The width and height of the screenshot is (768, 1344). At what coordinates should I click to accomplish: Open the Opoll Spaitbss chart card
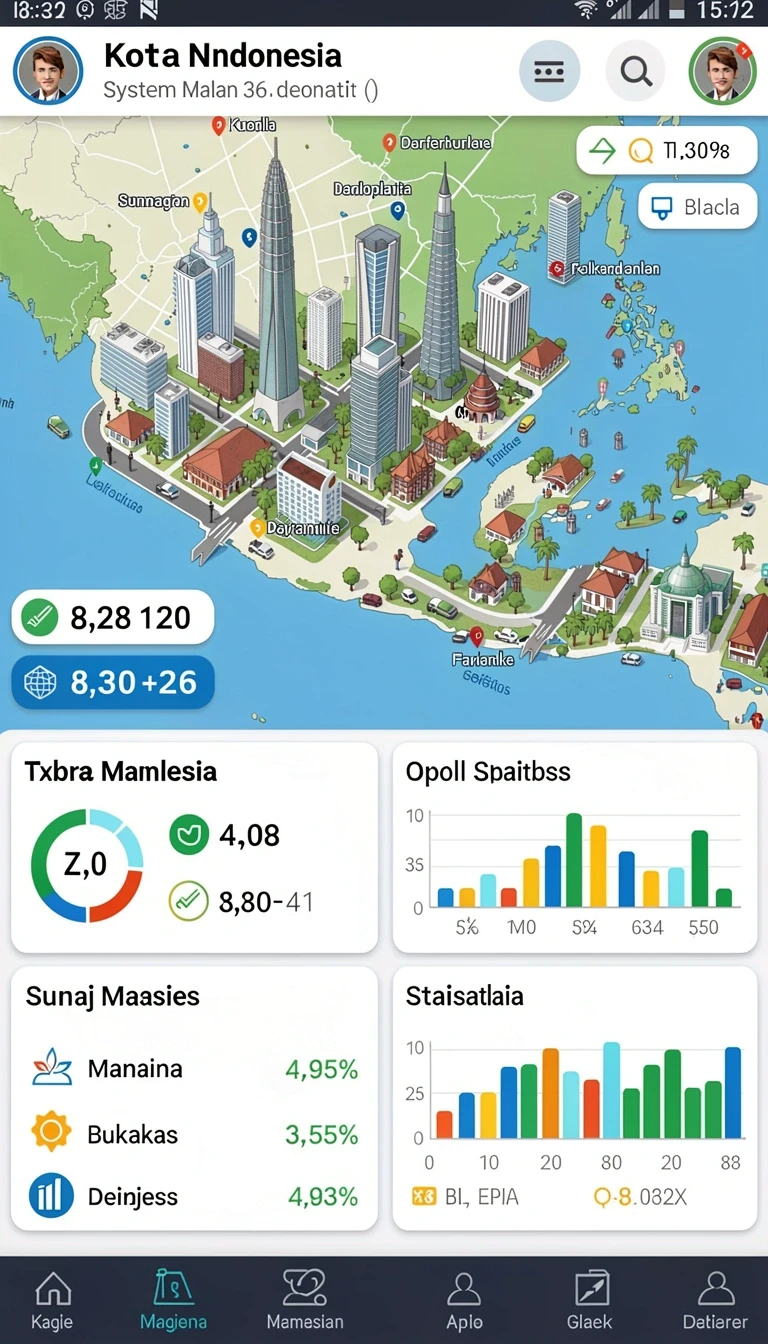(x=575, y=847)
